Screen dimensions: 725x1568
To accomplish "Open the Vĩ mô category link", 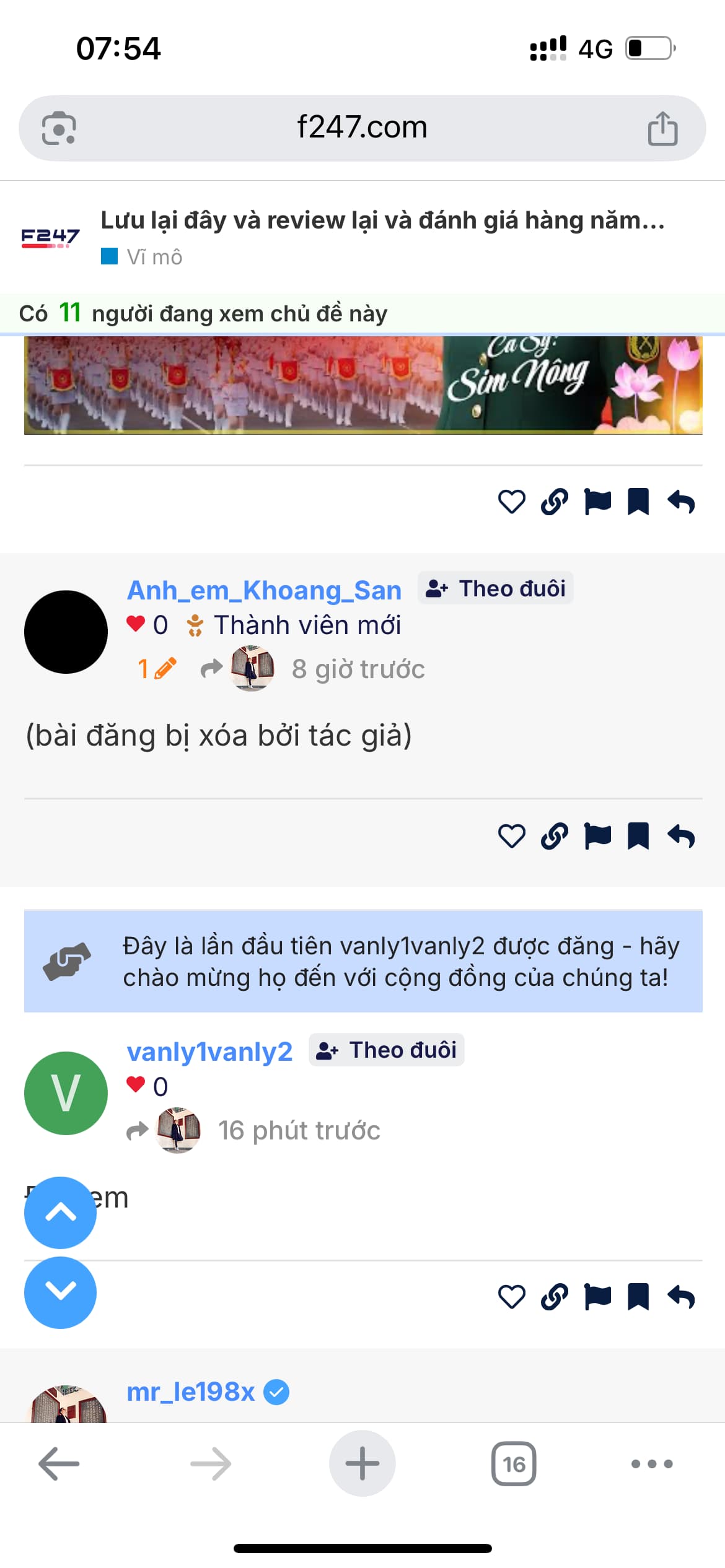I will click(x=154, y=257).
